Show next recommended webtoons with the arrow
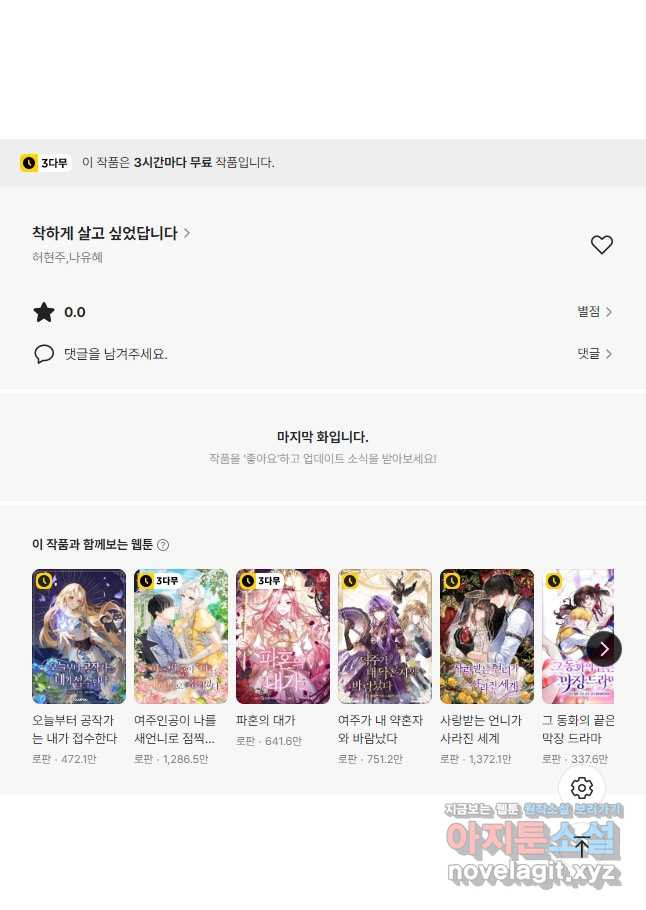The height and width of the screenshot is (910, 646). (604, 649)
